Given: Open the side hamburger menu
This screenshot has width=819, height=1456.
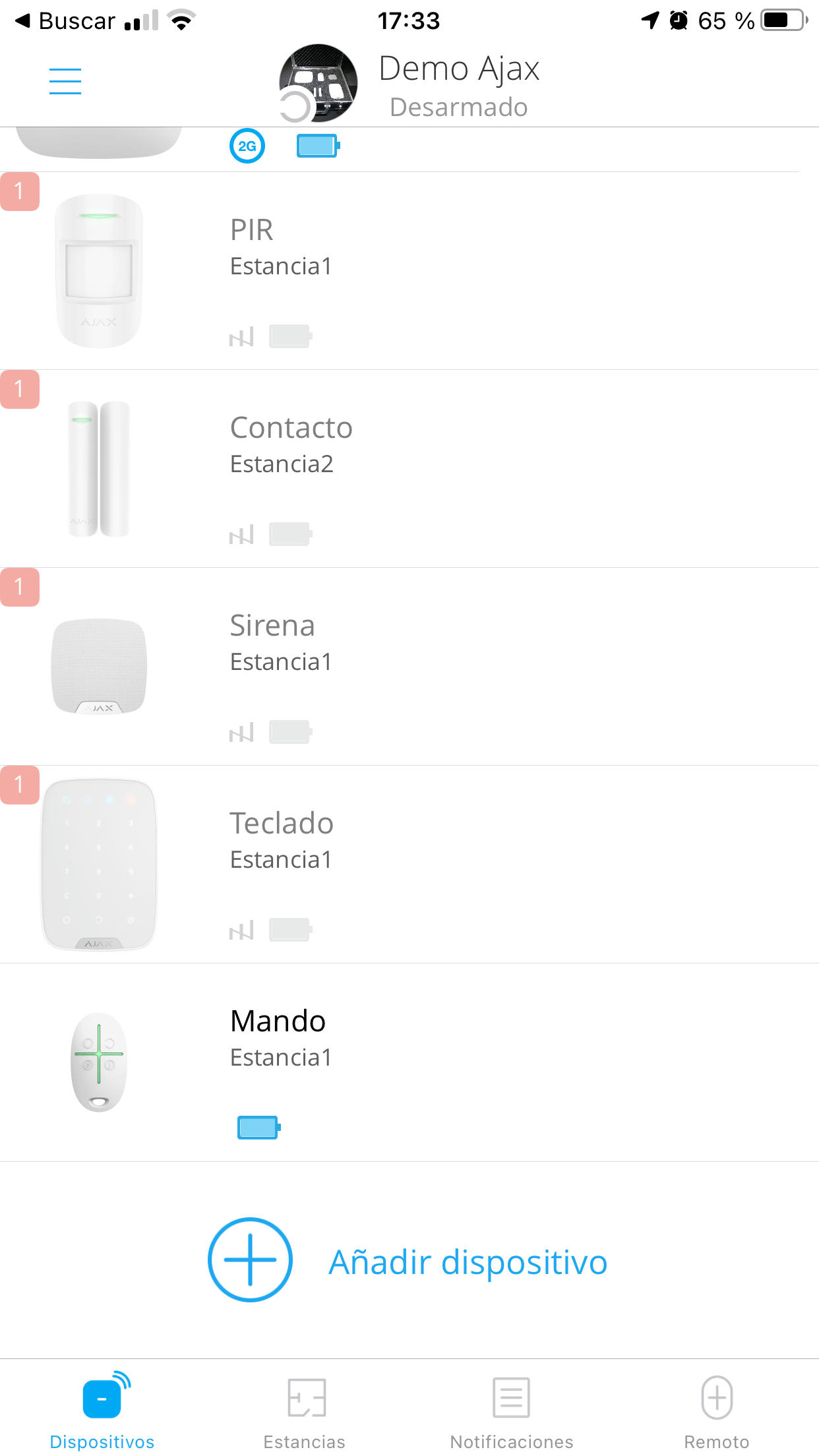Looking at the screenshot, I should pos(65,80).
